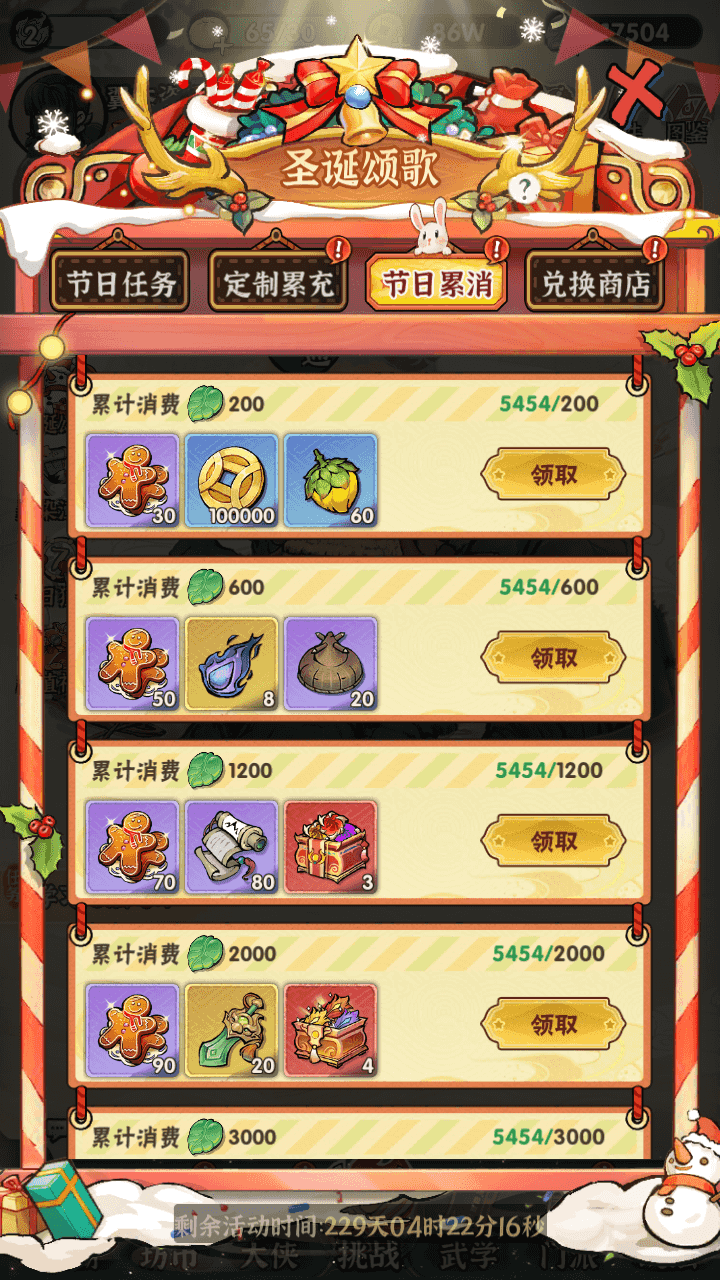720x1280 pixels.
Task: Click the scroll item showing 80
Action: pyautogui.click(x=230, y=842)
